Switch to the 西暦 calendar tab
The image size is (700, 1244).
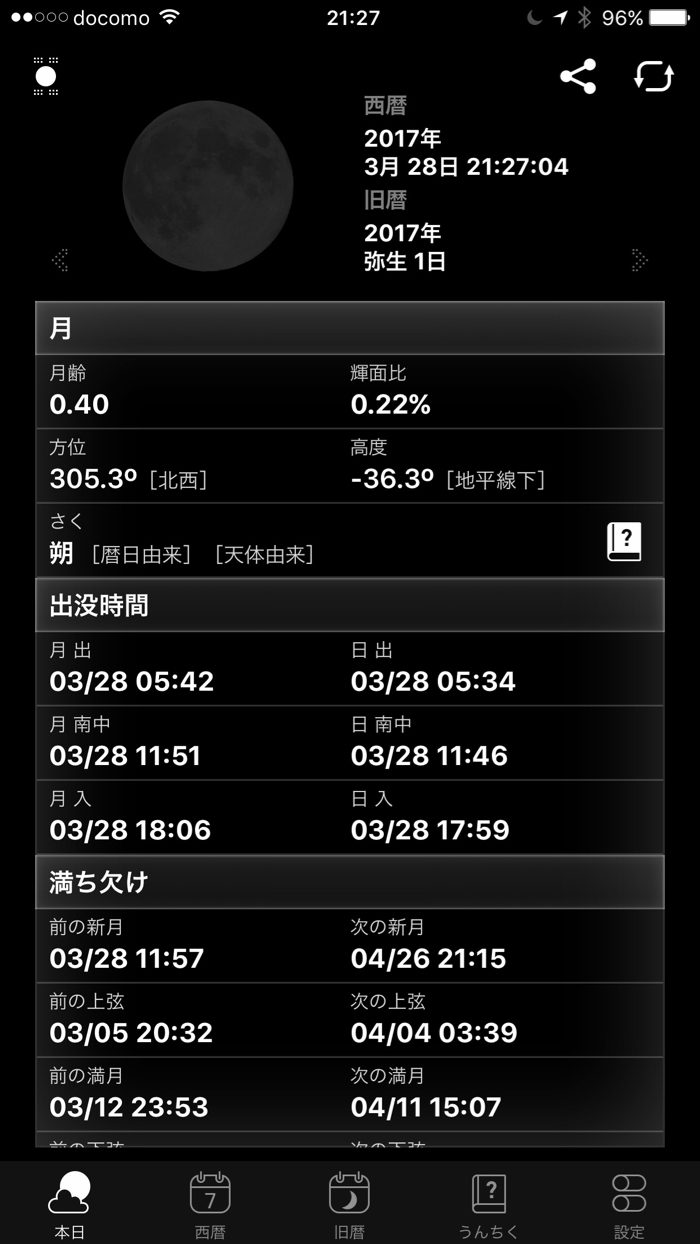point(210,1203)
